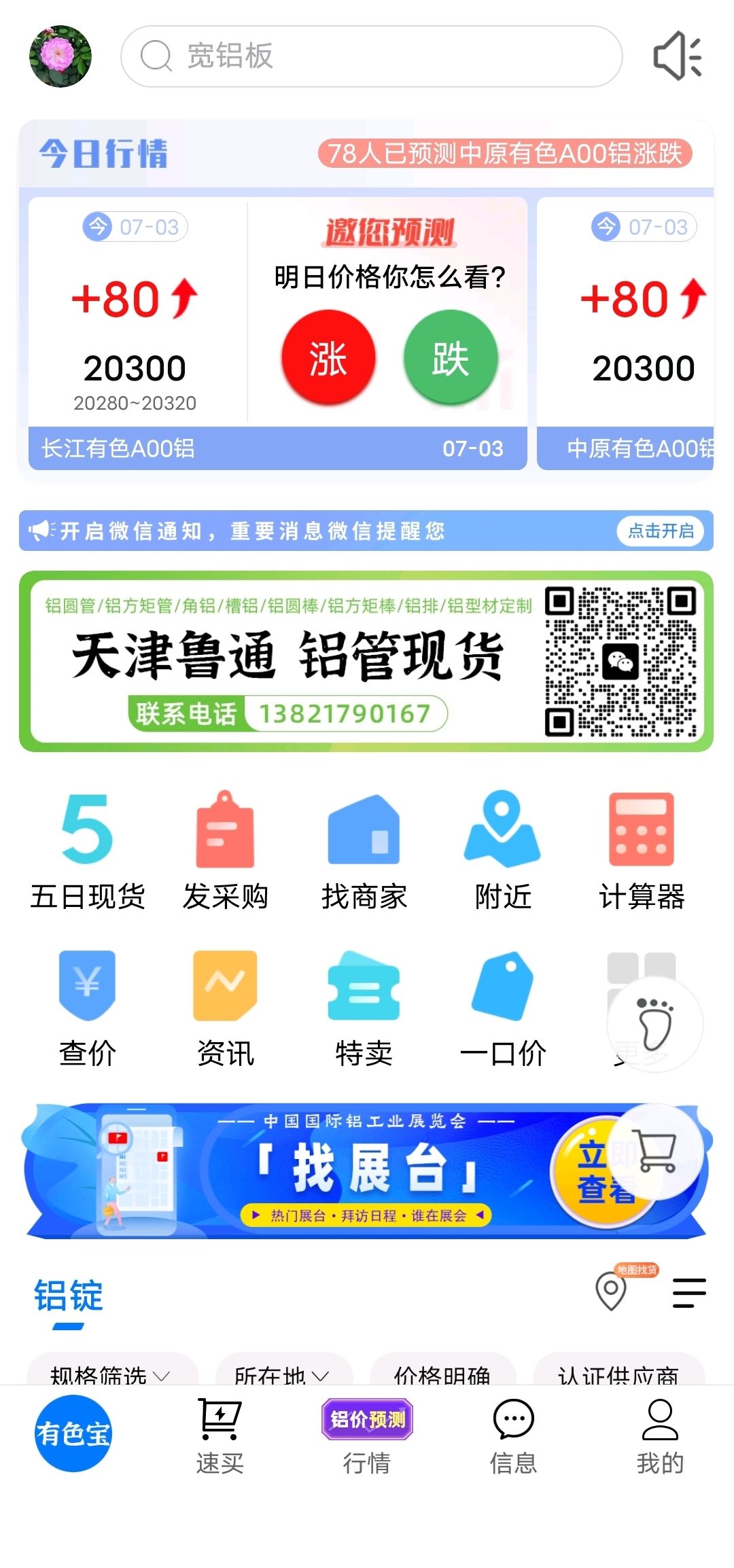Open 特卖
The height and width of the screenshot is (1568, 734).
364,1009
